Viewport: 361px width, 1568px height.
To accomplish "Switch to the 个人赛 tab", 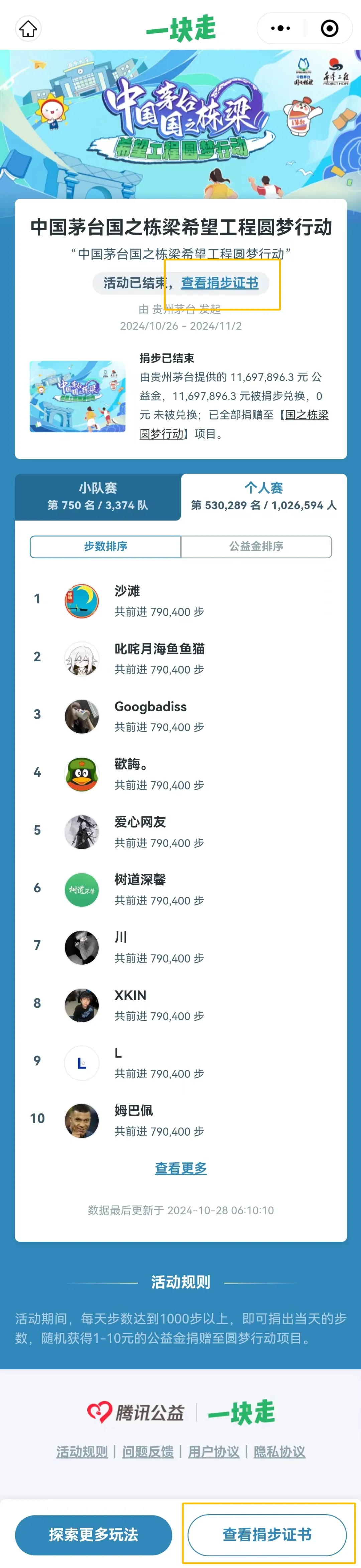I will pyautogui.click(x=264, y=496).
